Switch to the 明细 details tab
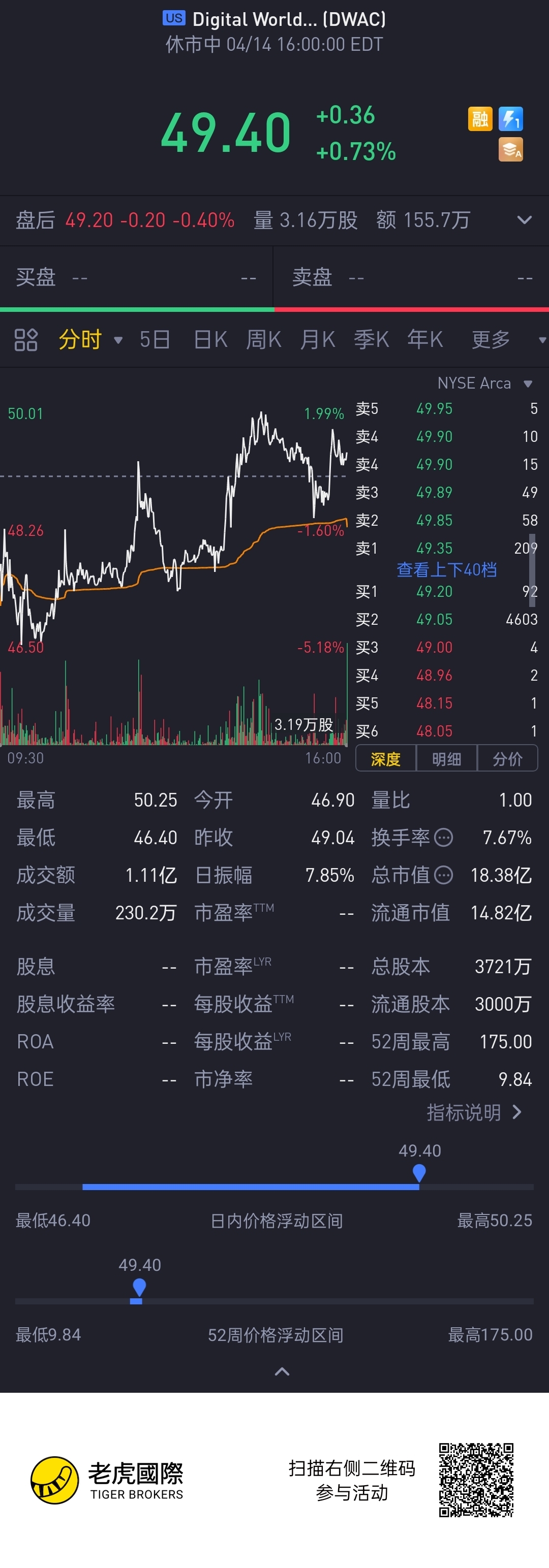 pos(447,759)
